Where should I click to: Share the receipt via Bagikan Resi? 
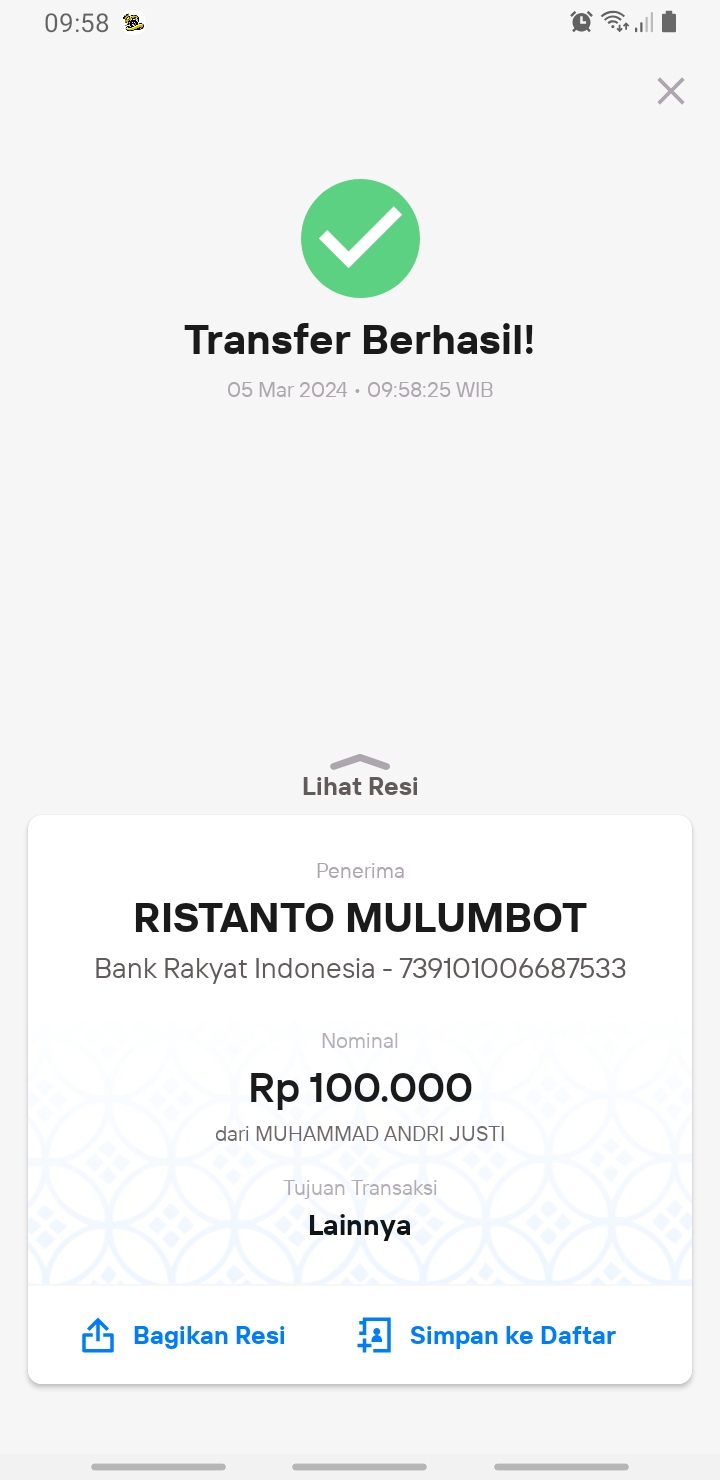coord(183,1335)
